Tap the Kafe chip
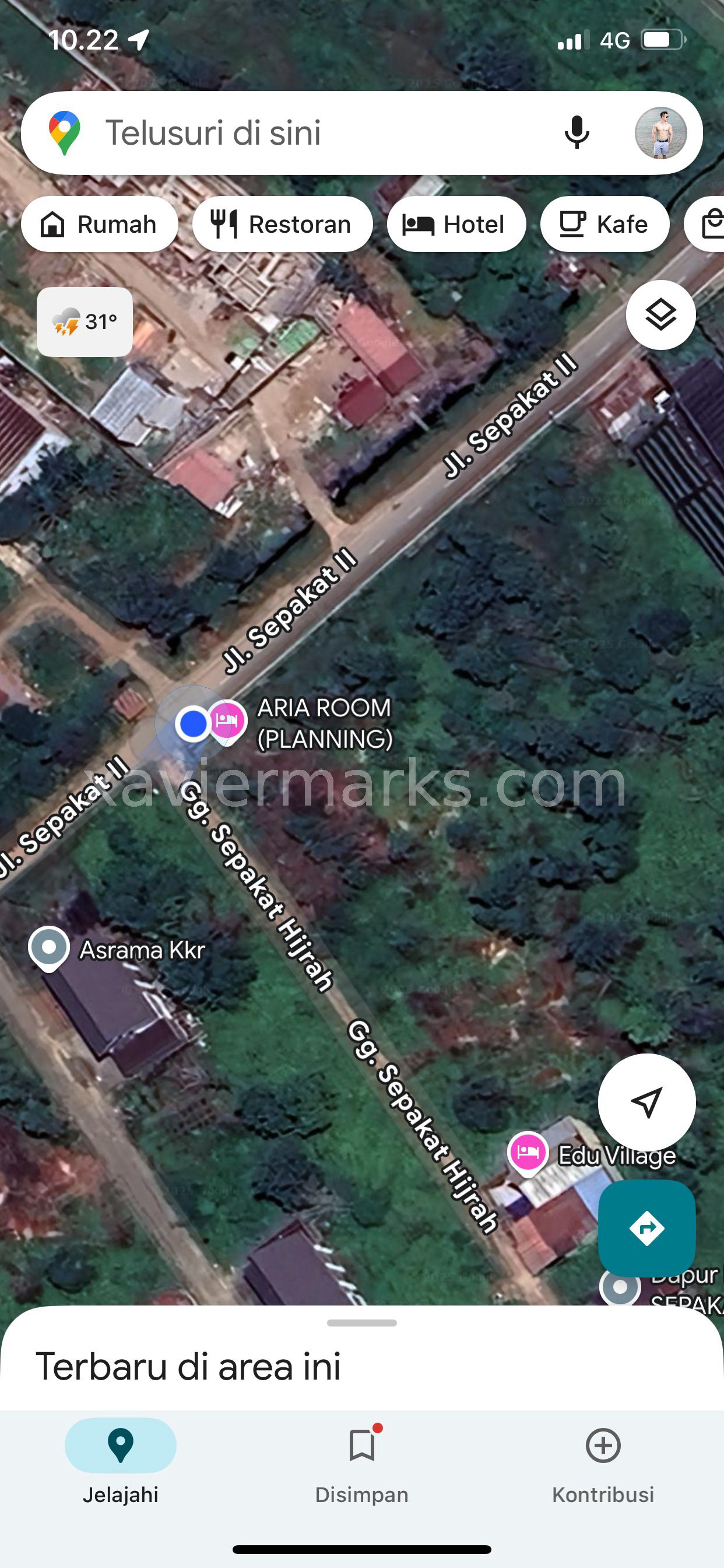Image resolution: width=724 pixels, height=1568 pixels. 604,224
